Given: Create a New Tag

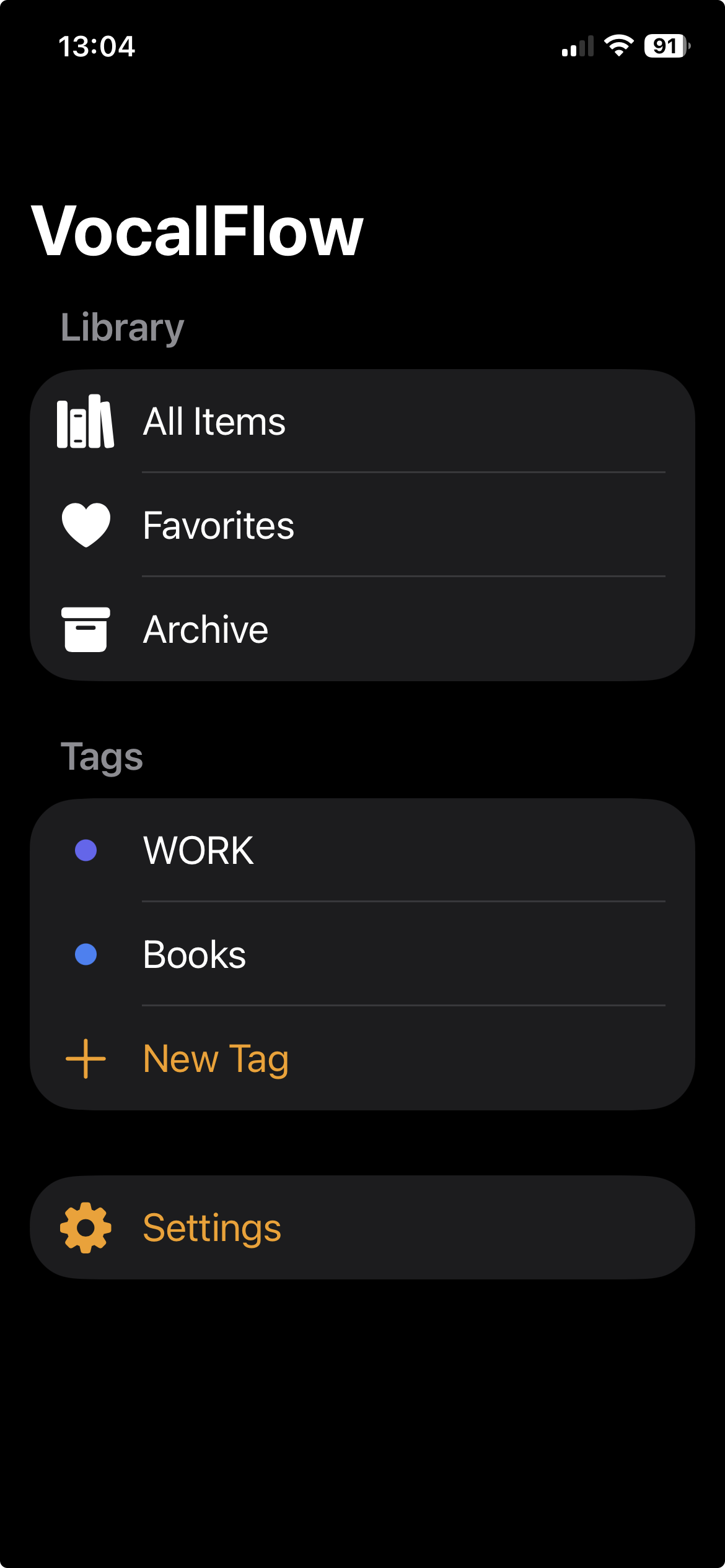Looking at the screenshot, I should tap(216, 1058).
